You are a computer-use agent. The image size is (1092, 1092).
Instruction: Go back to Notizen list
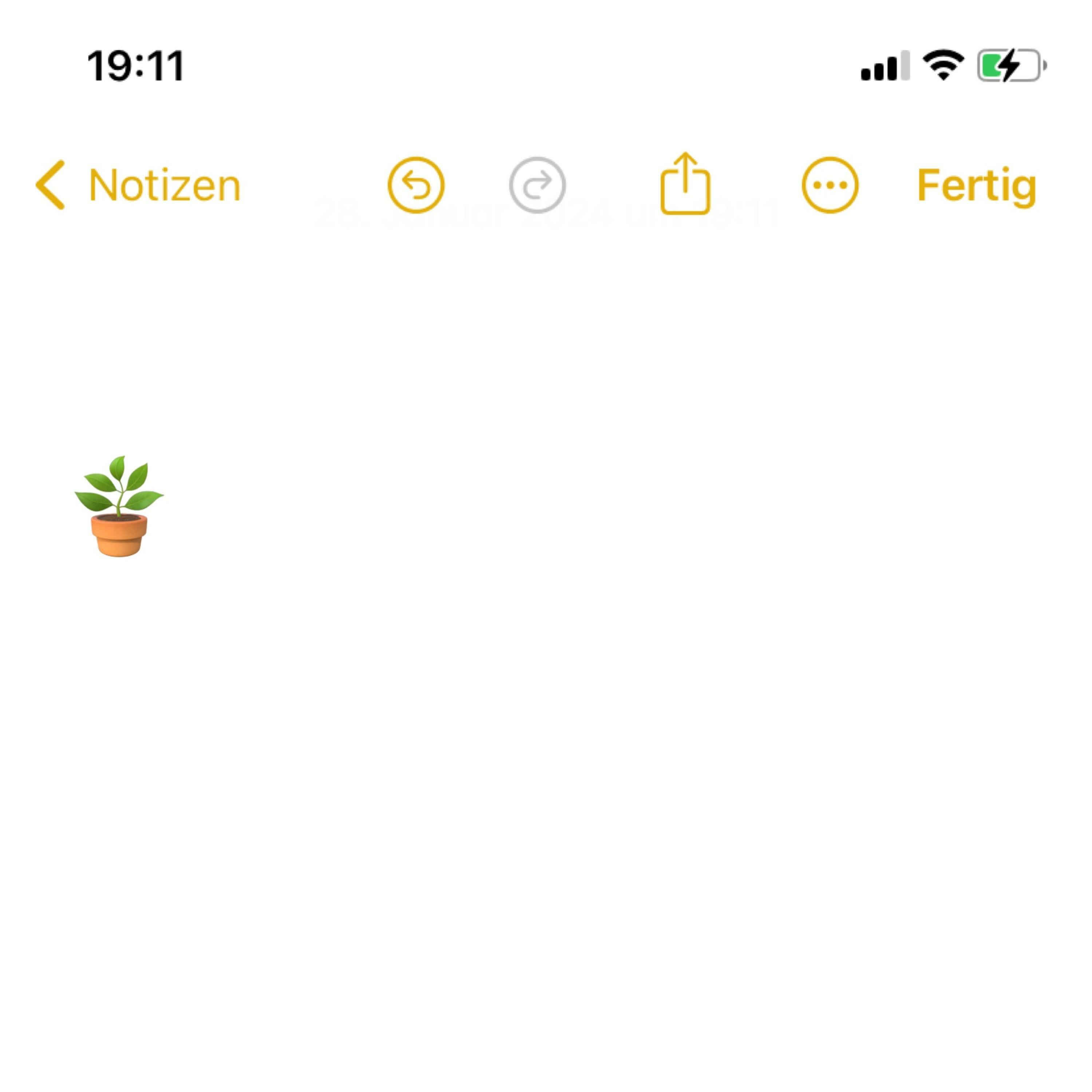point(137,185)
